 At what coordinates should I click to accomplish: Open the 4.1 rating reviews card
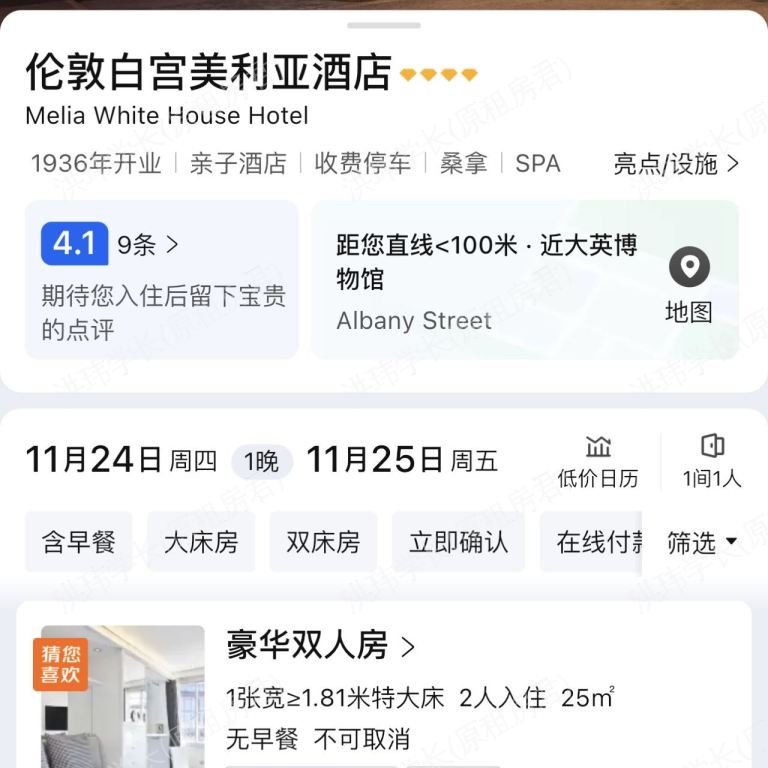[161, 279]
